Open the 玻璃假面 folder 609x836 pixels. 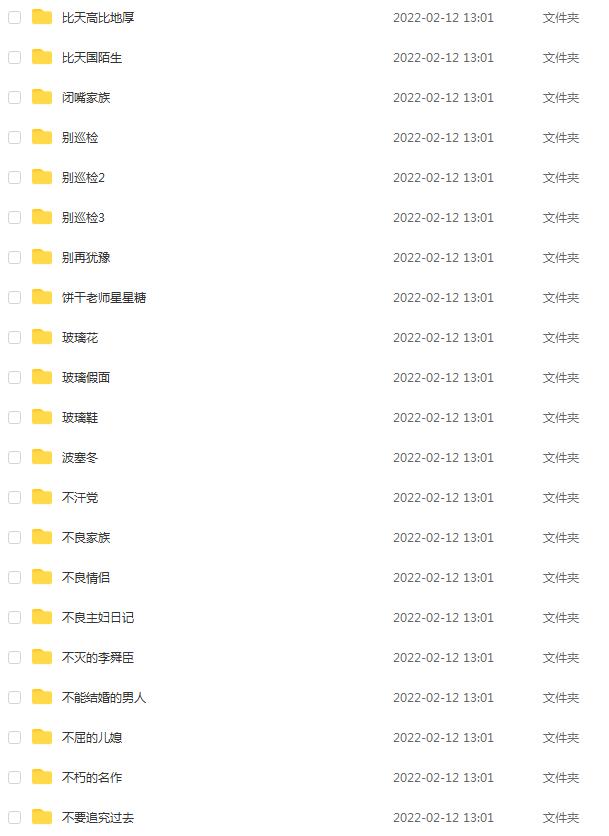point(86,377)
